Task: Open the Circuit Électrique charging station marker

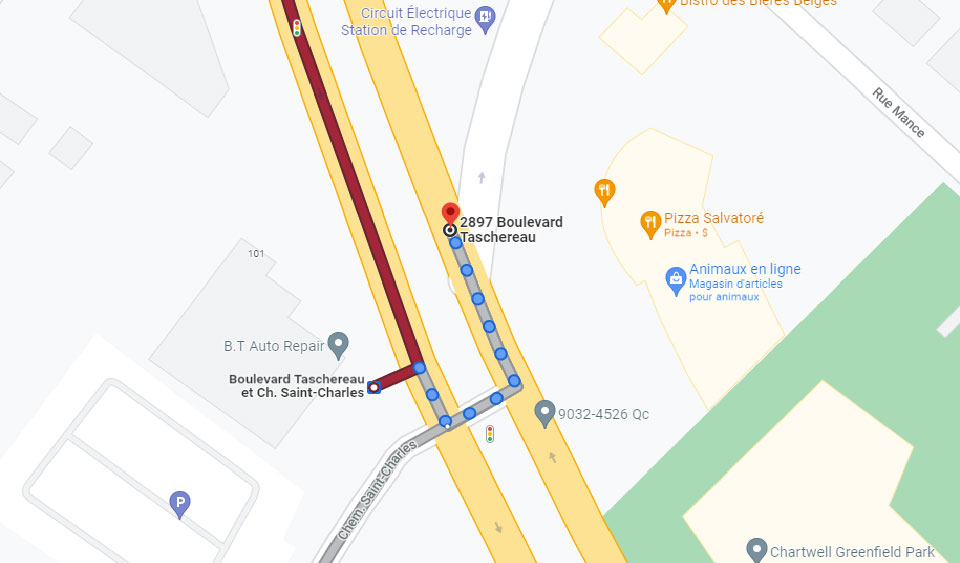Action: point(485,18)
